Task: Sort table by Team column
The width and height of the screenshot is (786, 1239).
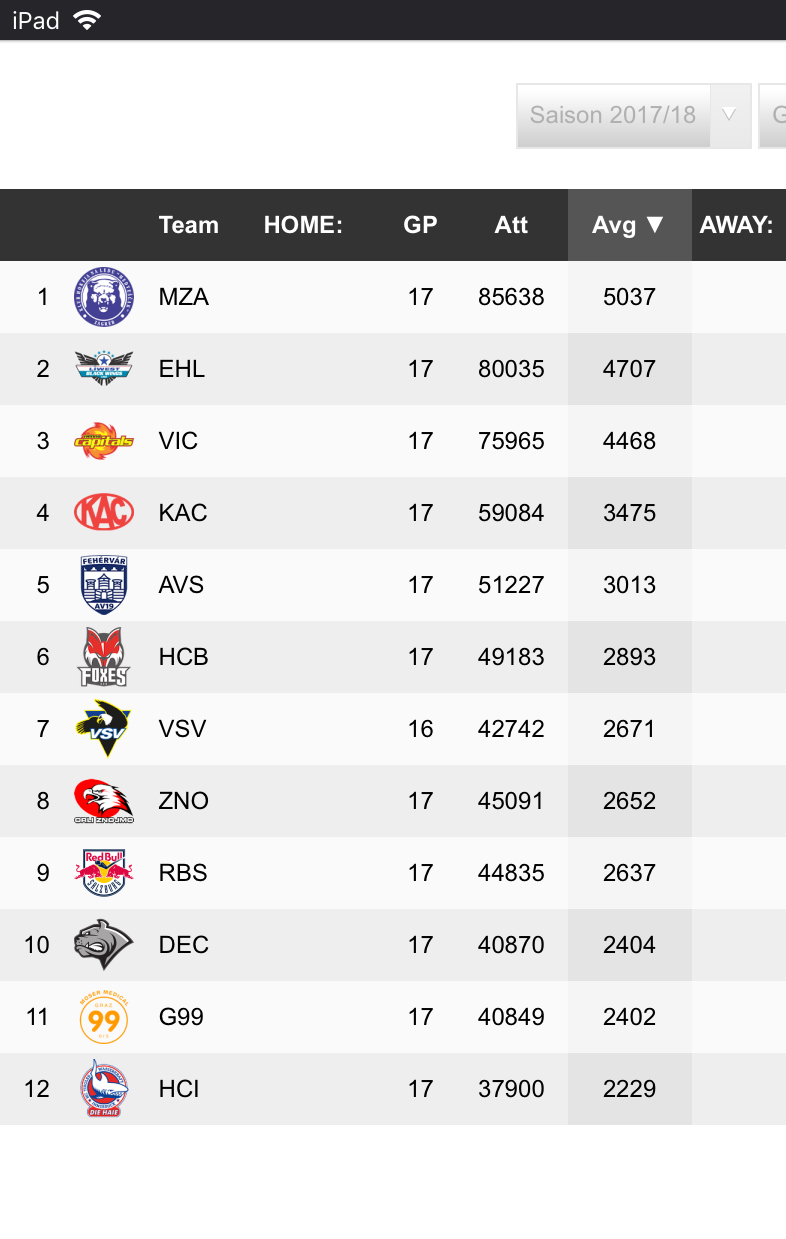Action: (188, 225)
